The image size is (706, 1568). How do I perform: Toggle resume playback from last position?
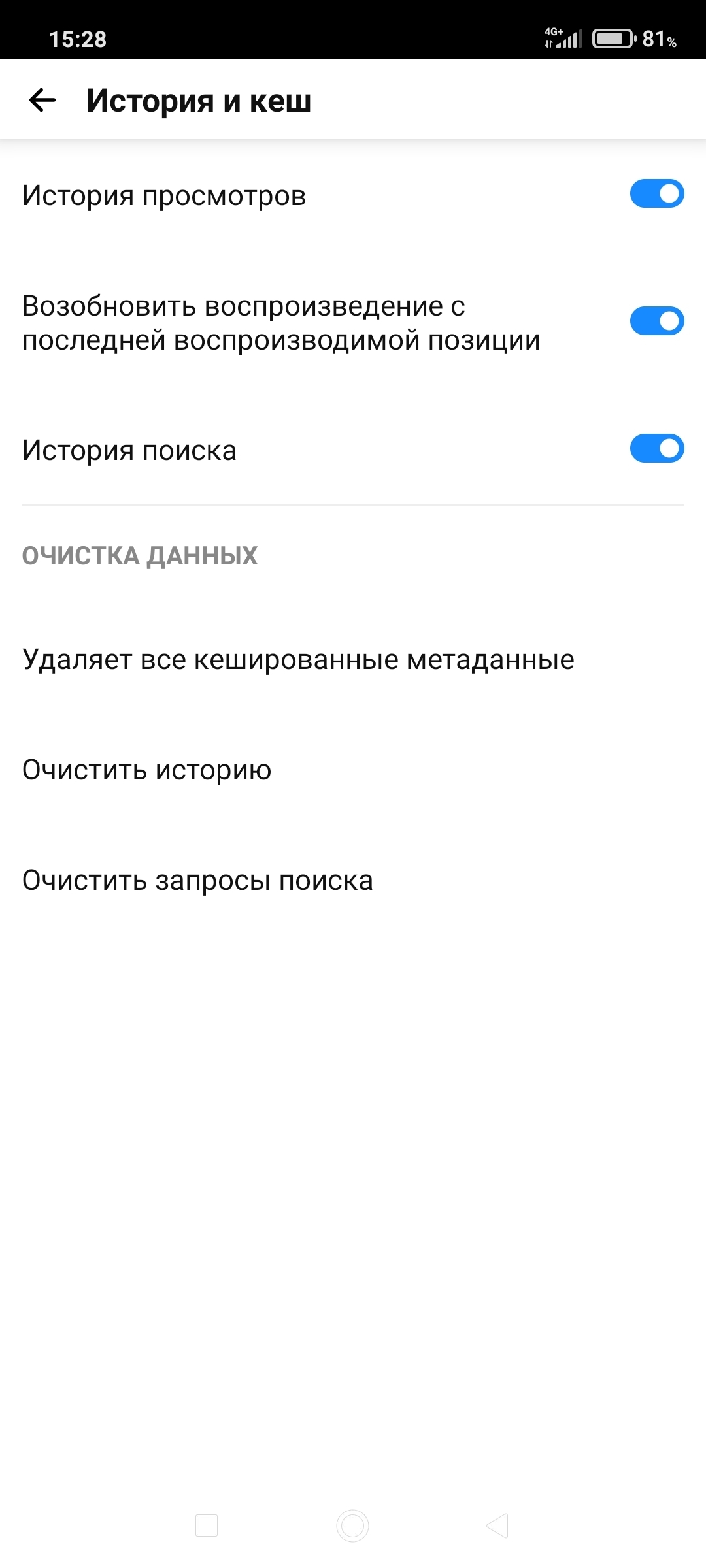(x=656, y=321)
